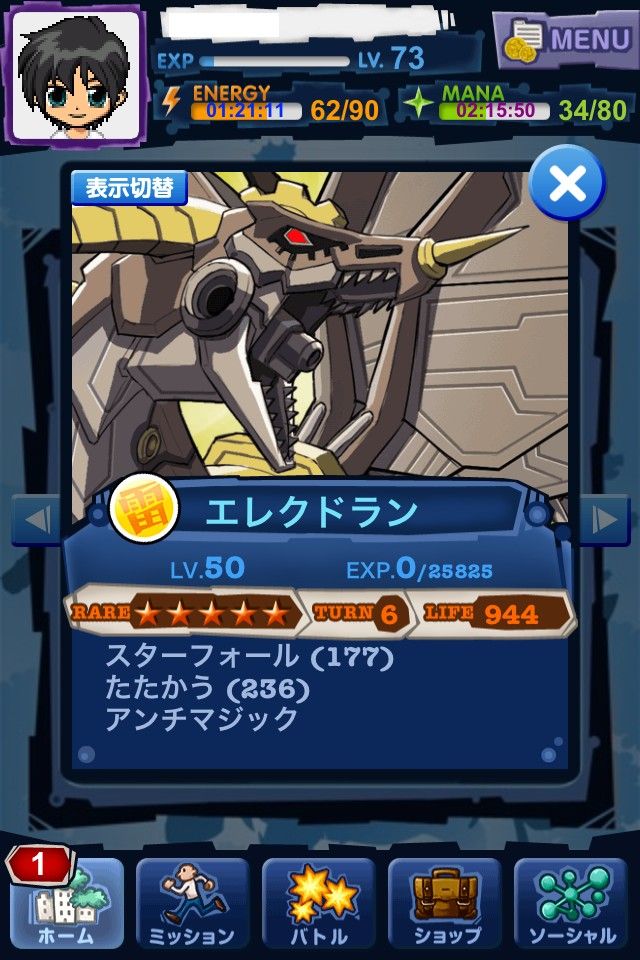
Task: Open the MENU button
Action: 567,40
